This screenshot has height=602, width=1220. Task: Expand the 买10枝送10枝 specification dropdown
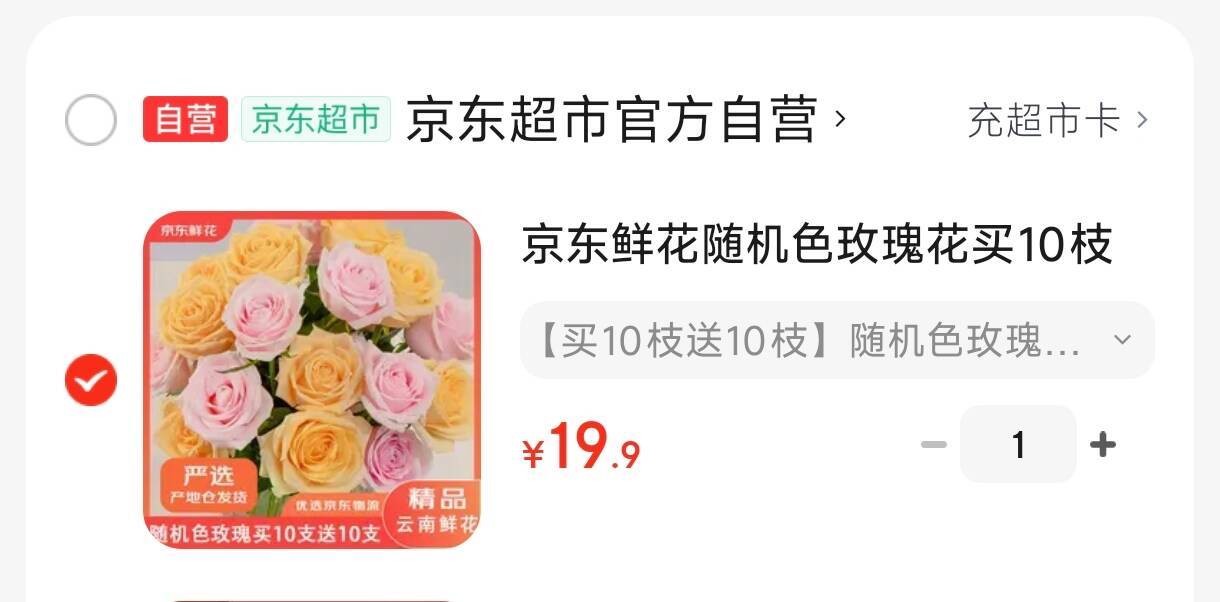[x=837, y=341]
